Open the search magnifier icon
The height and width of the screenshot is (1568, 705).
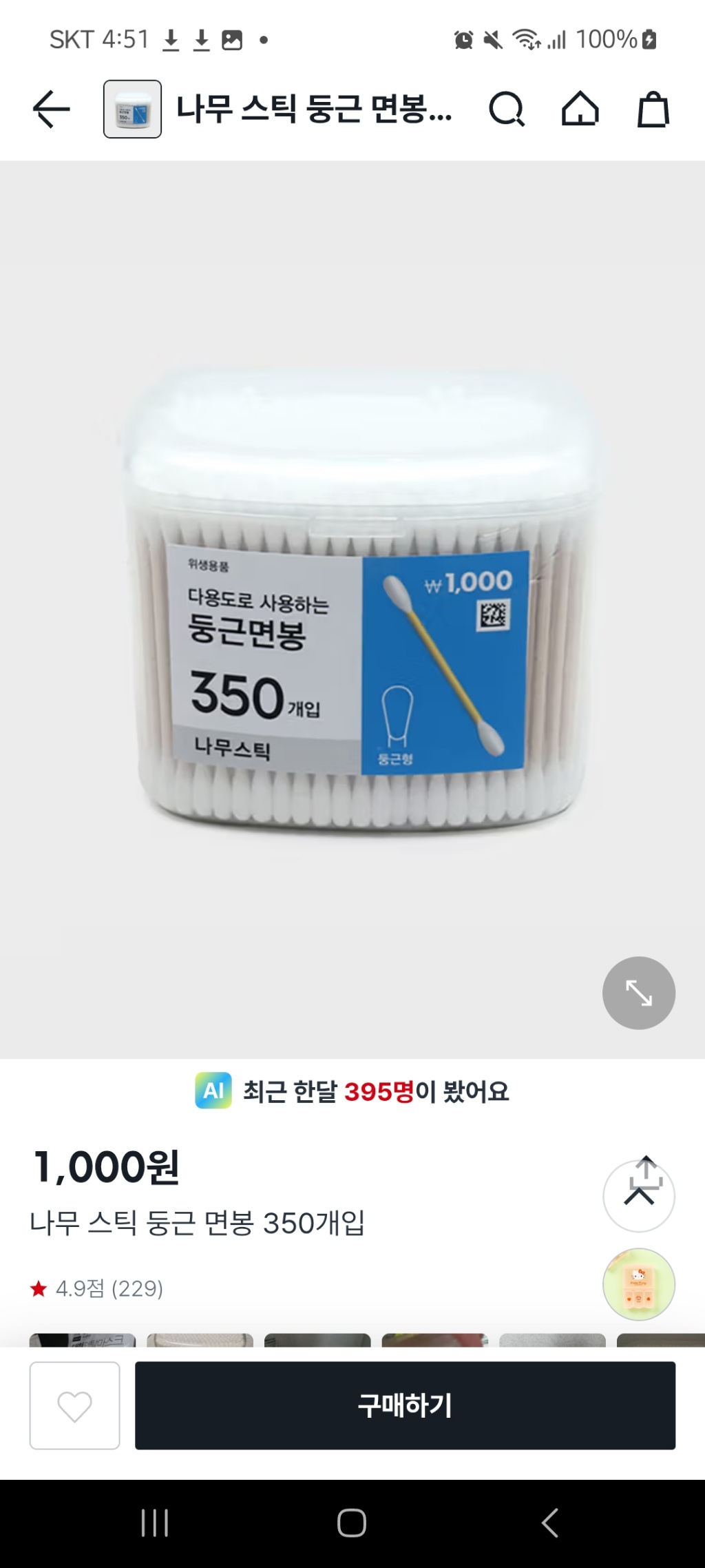[x=507, y=110]
